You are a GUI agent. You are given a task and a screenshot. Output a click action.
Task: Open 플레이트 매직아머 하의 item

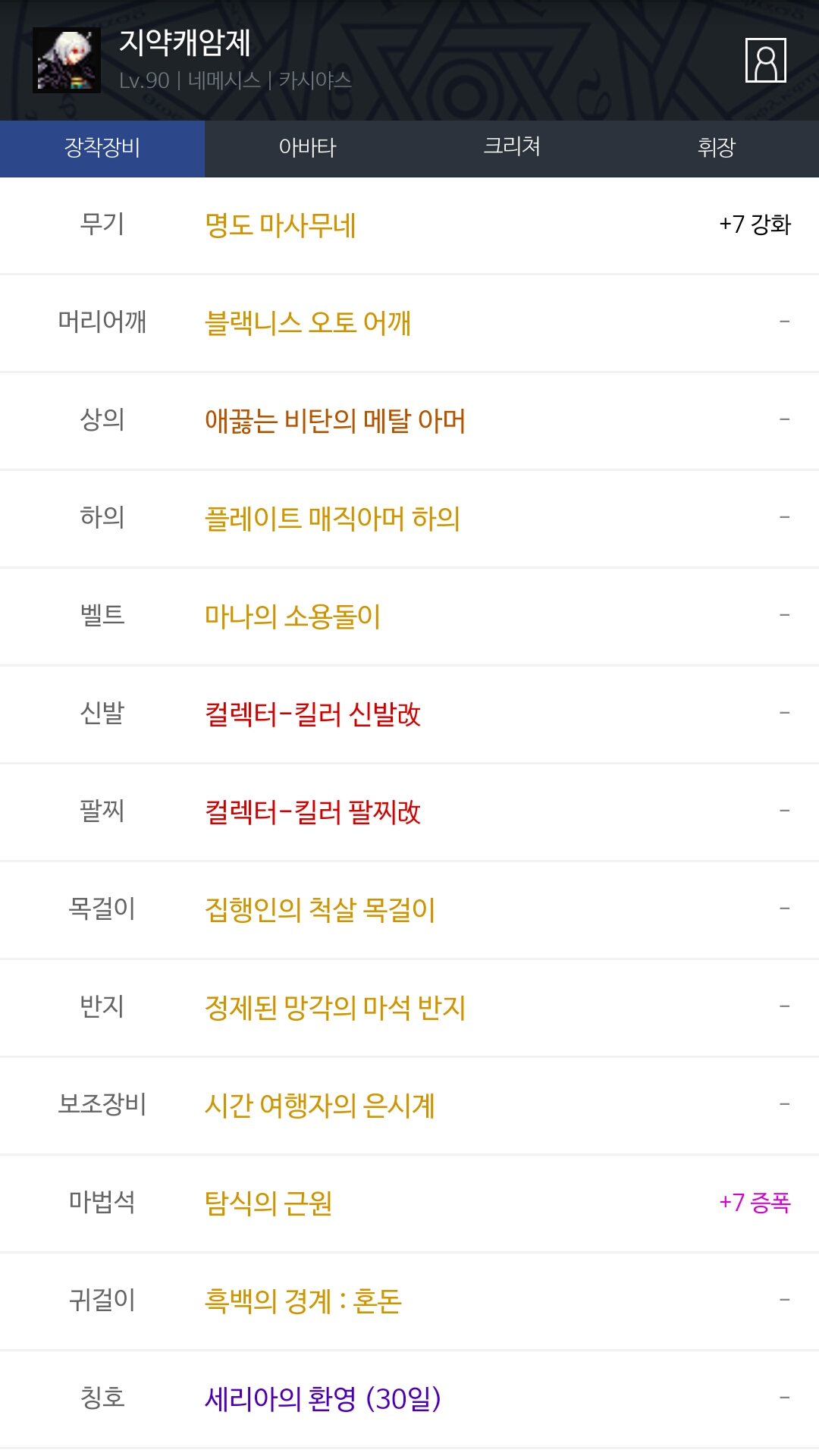click(x=409, y=519)
